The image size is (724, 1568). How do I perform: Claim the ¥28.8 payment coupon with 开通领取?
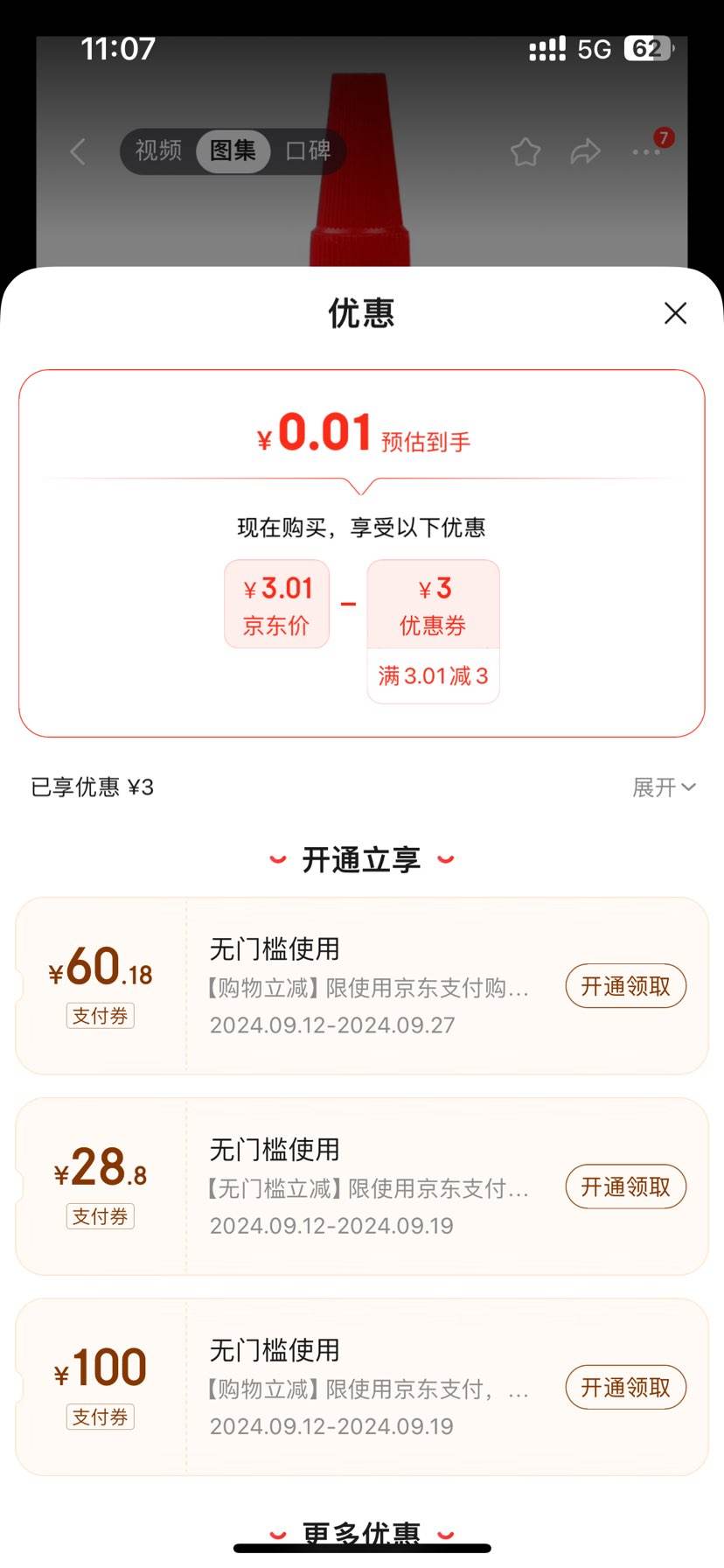coord(625,1186)
